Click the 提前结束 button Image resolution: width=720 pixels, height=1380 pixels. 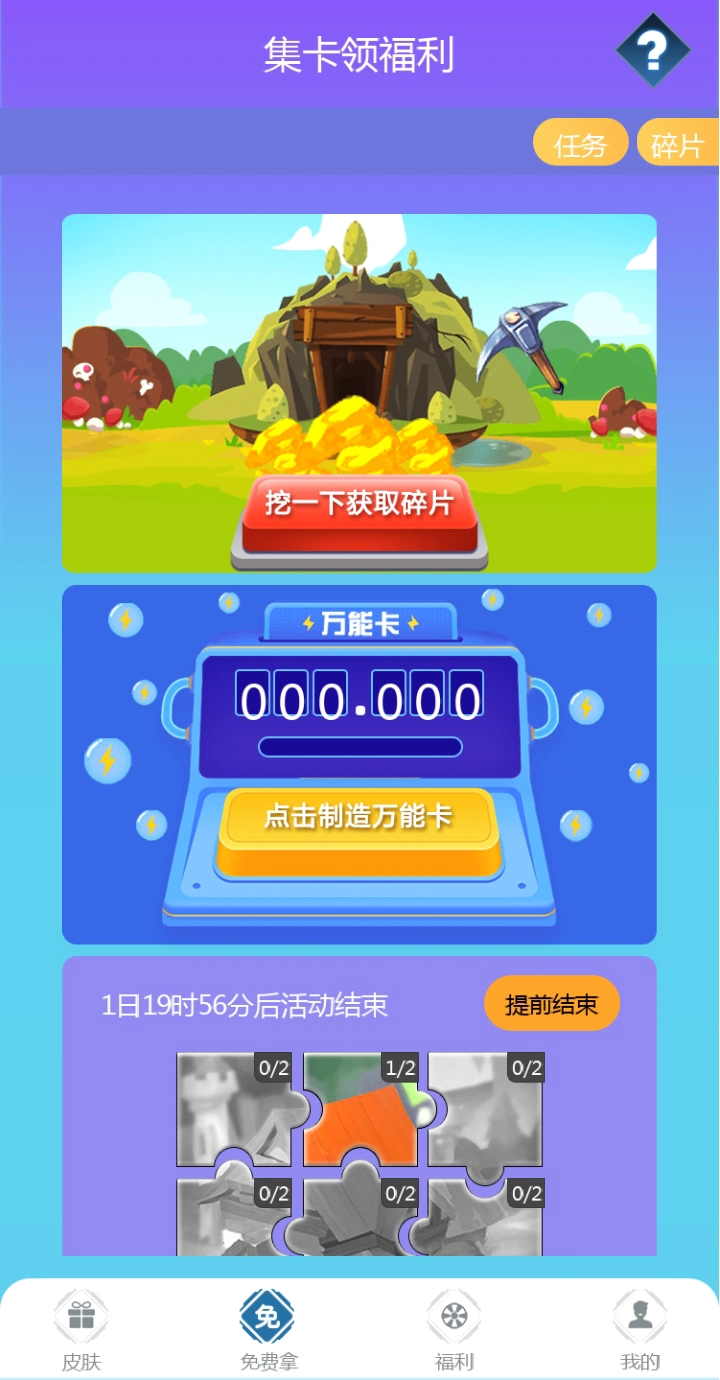(x=552, y=1002)
